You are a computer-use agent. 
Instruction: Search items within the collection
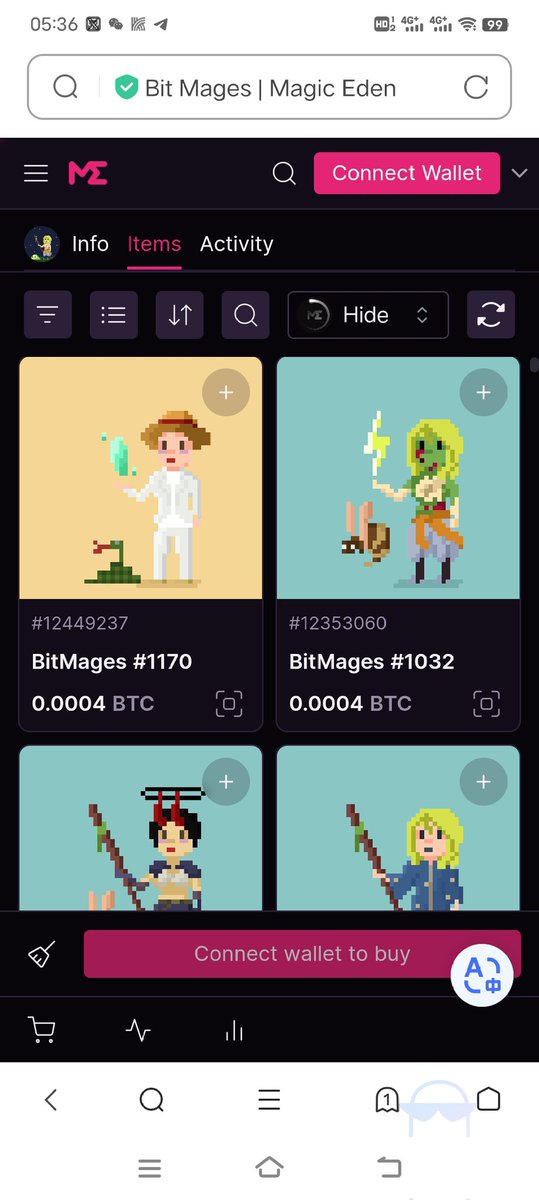click(246, 315)
